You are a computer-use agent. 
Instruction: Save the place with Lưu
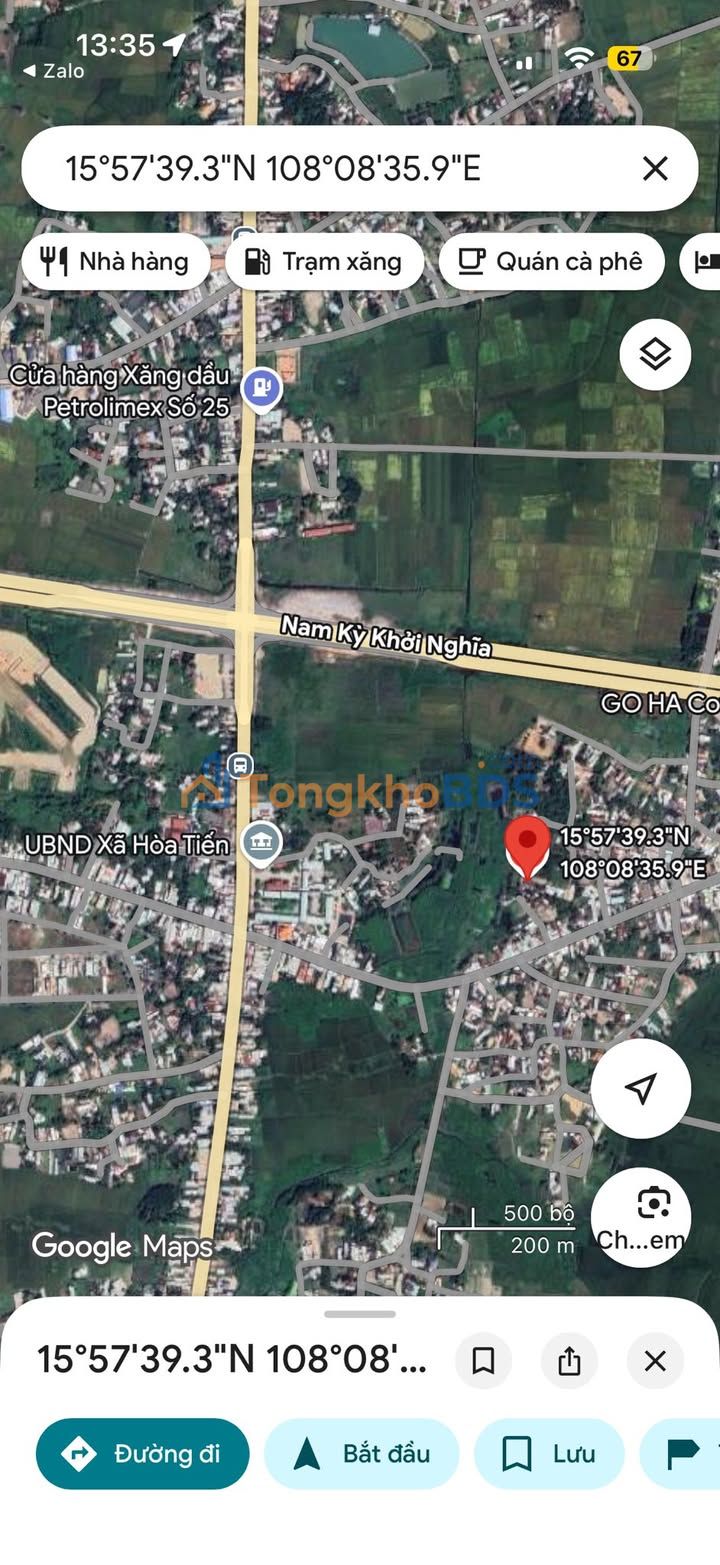pyautogui.click(x=549, y=1454)
